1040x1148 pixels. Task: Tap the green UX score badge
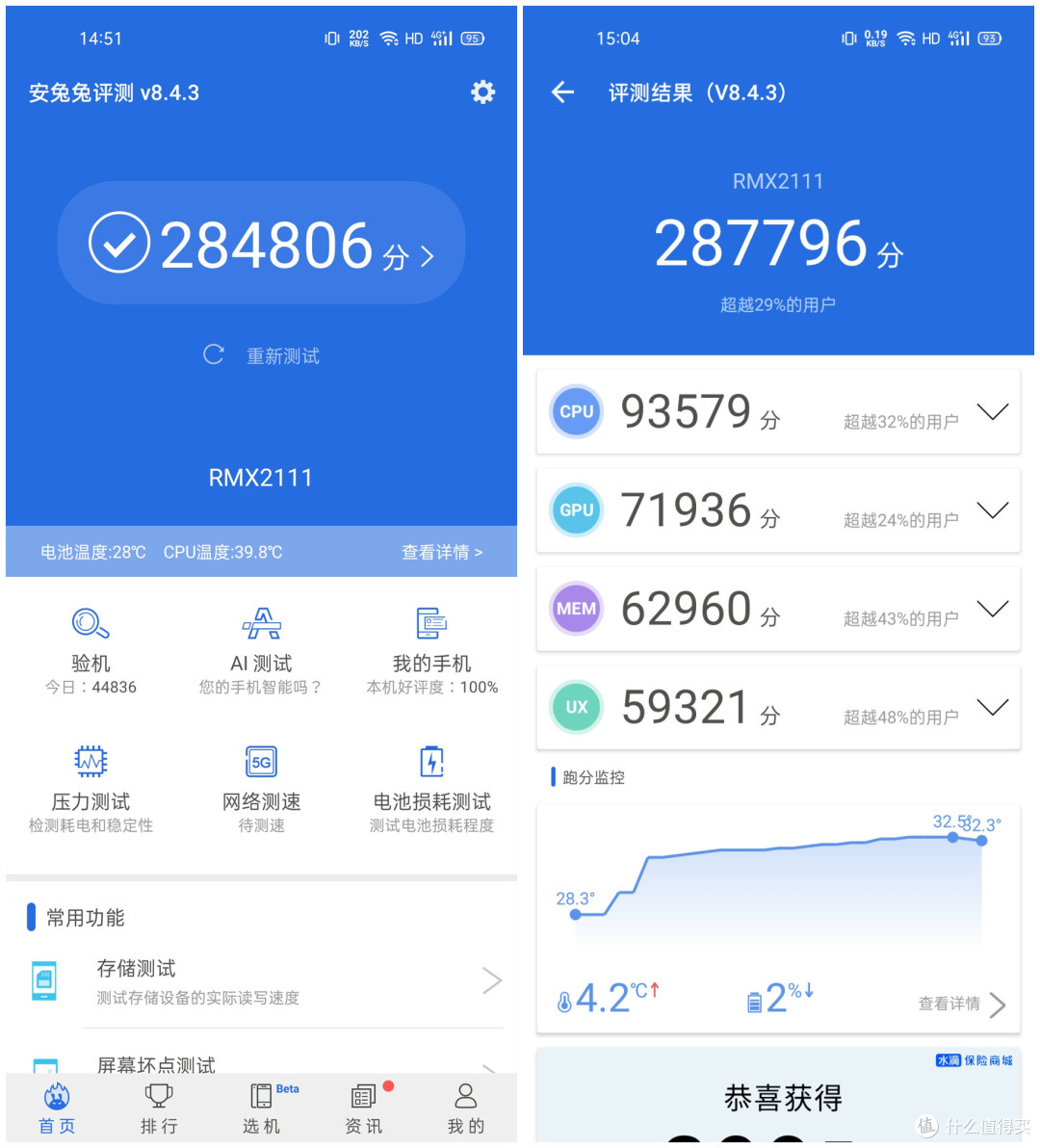coord(576,707)
